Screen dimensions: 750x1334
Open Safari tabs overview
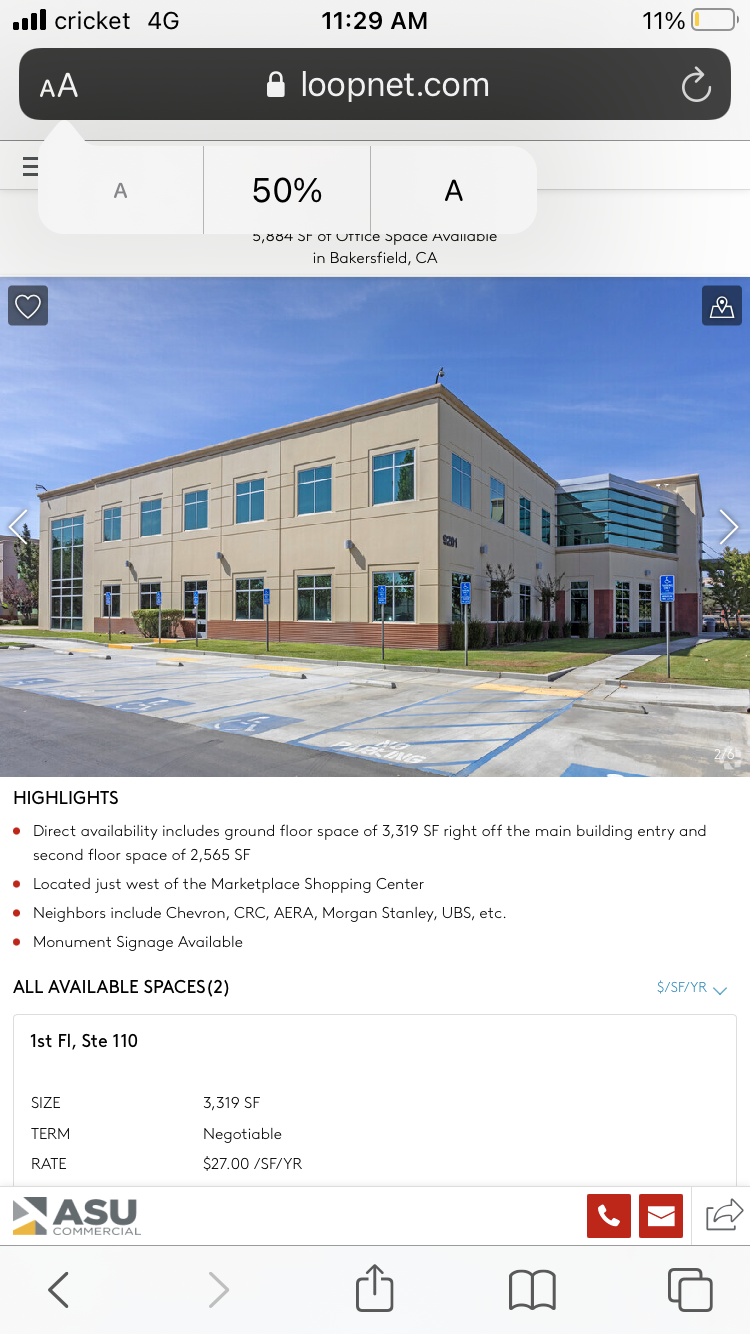tap(690, 1290)
